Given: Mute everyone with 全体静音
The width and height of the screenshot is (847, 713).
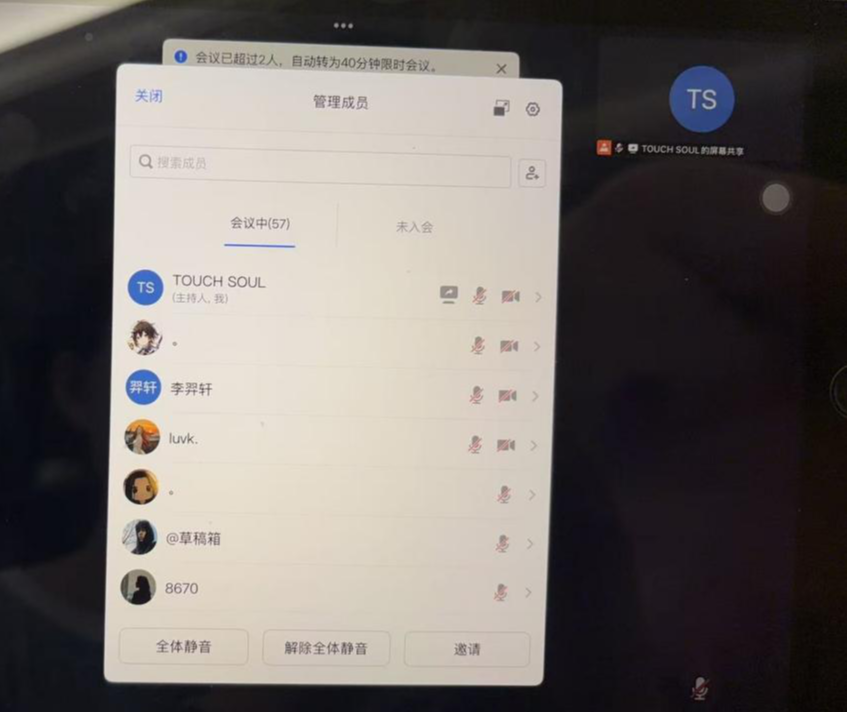Looking at the screenshot, I should (183, 647).
